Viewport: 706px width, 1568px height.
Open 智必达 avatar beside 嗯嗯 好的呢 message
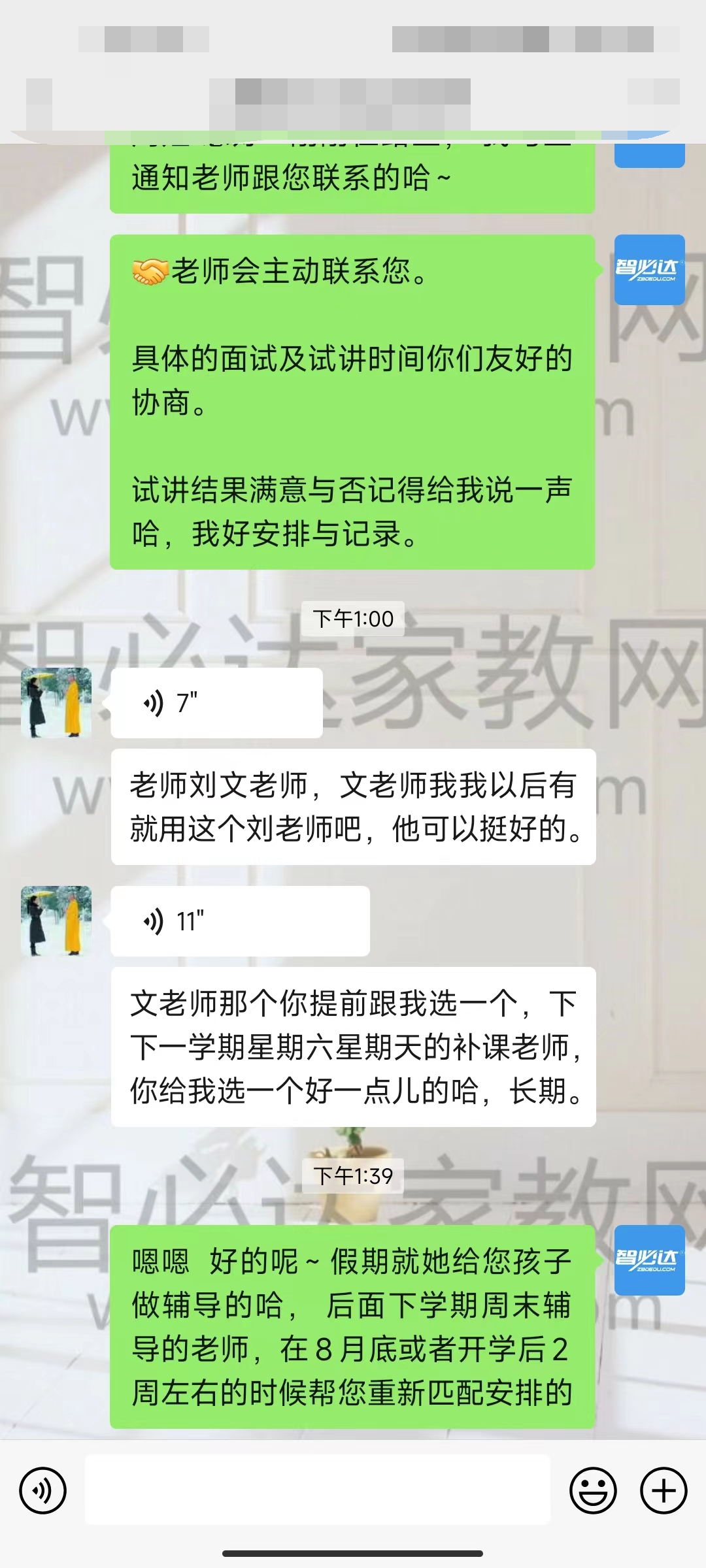coord(649,1260)
